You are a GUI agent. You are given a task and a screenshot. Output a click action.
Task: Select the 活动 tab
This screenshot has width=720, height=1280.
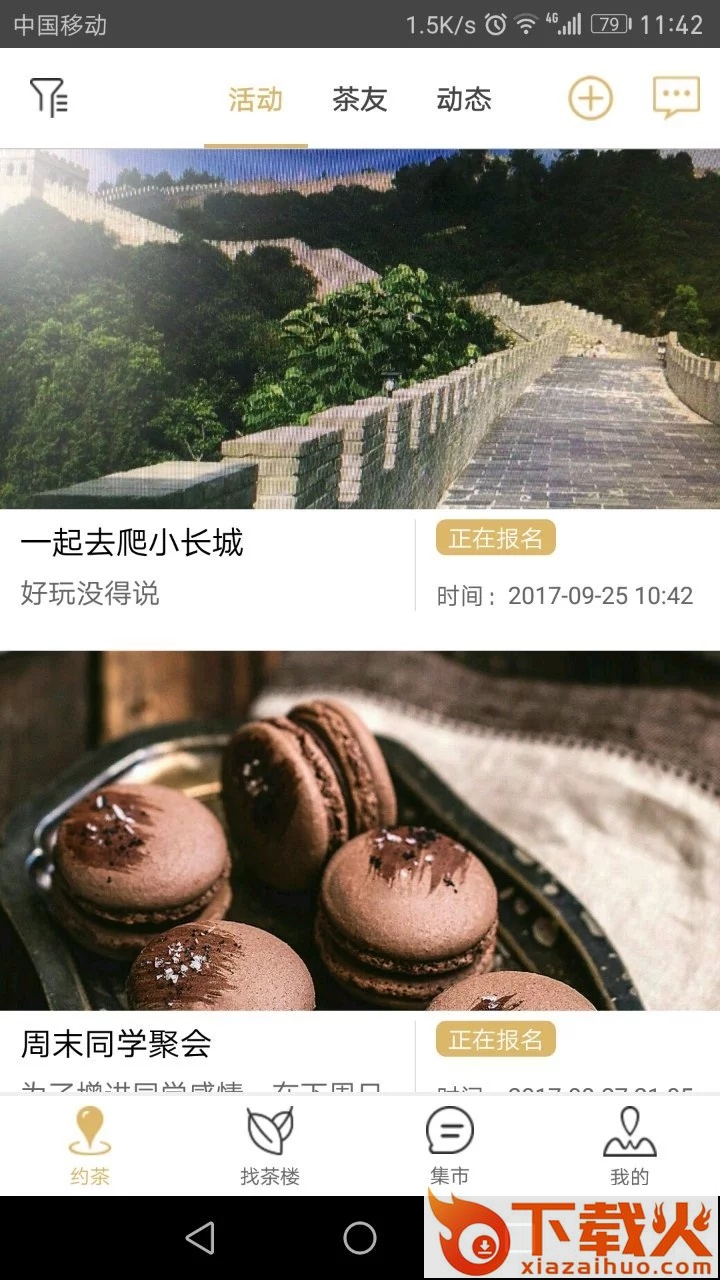(255, 99)
